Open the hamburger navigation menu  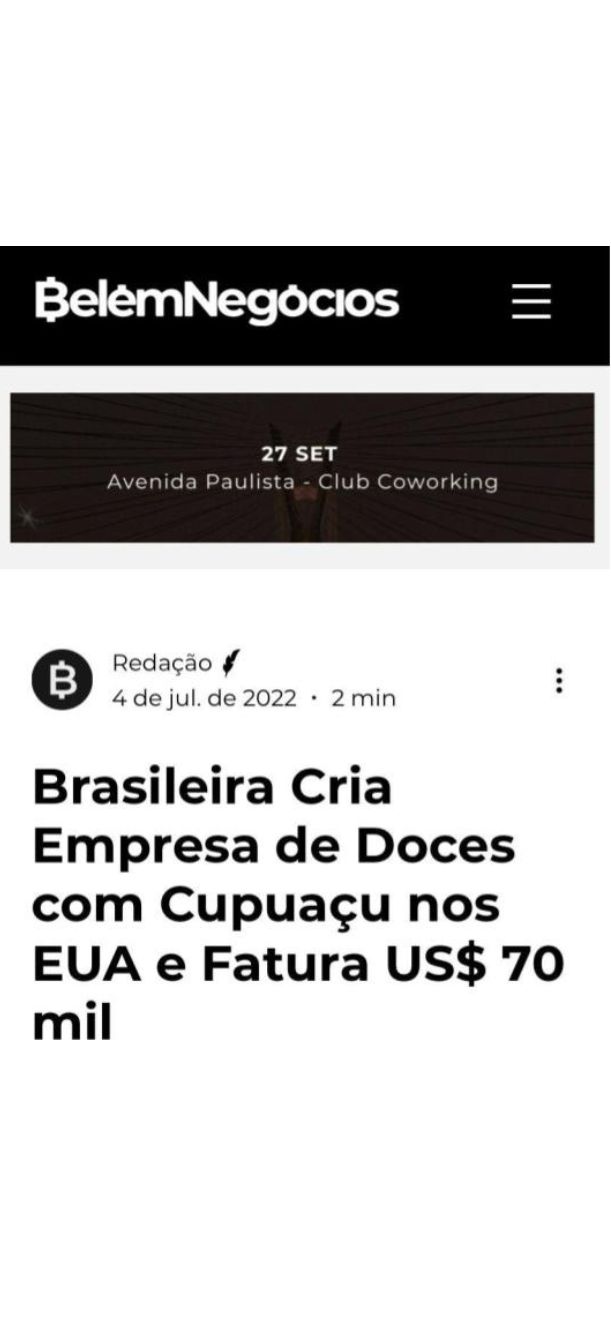(x=531, y=301)
